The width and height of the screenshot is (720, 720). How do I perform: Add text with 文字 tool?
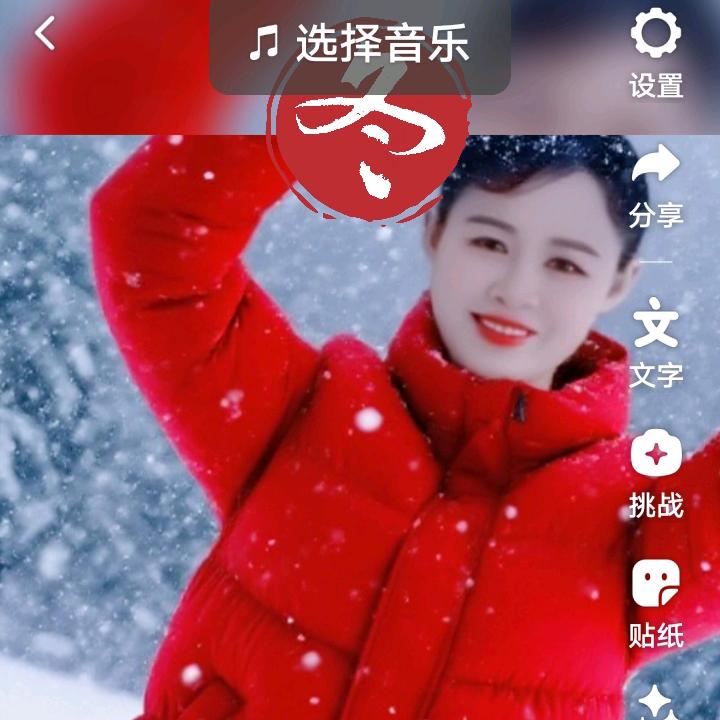(656, 340)
